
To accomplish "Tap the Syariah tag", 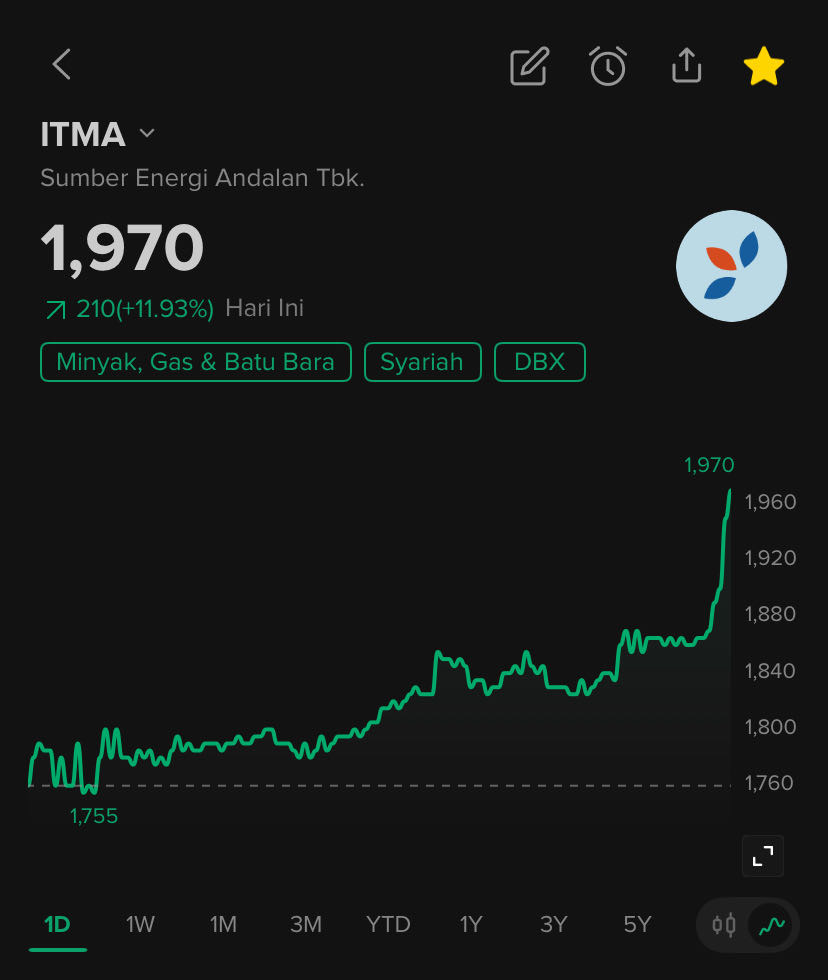I will coord(422,362).
